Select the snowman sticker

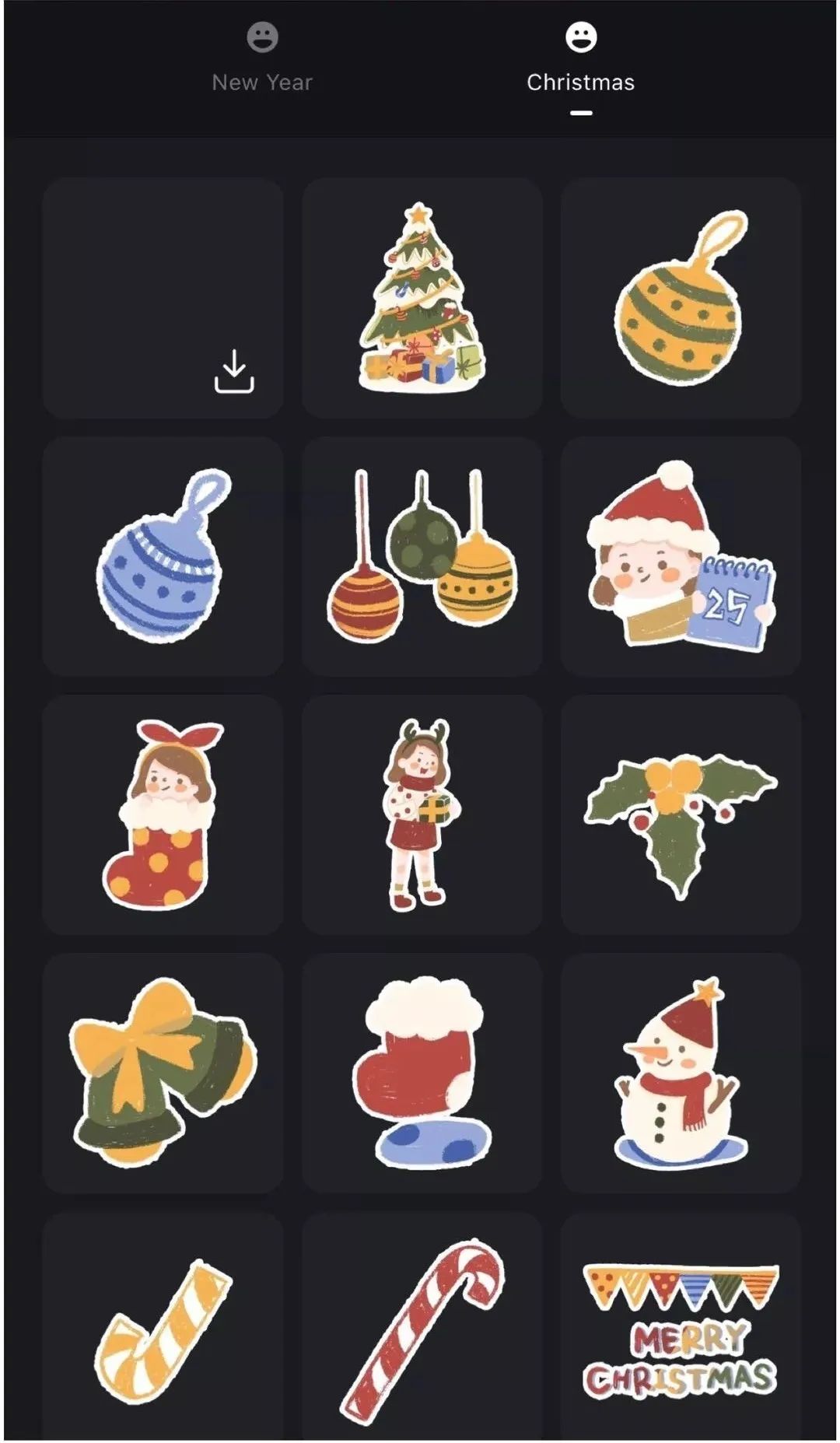[x=681, y=1073]
